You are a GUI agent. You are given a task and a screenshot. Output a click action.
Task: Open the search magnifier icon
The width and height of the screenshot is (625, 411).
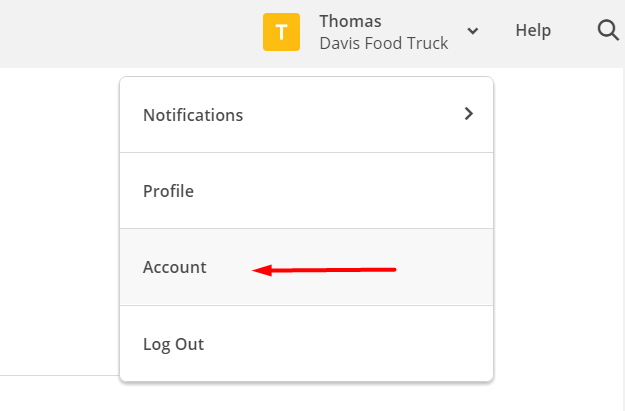tap(607, 30)
